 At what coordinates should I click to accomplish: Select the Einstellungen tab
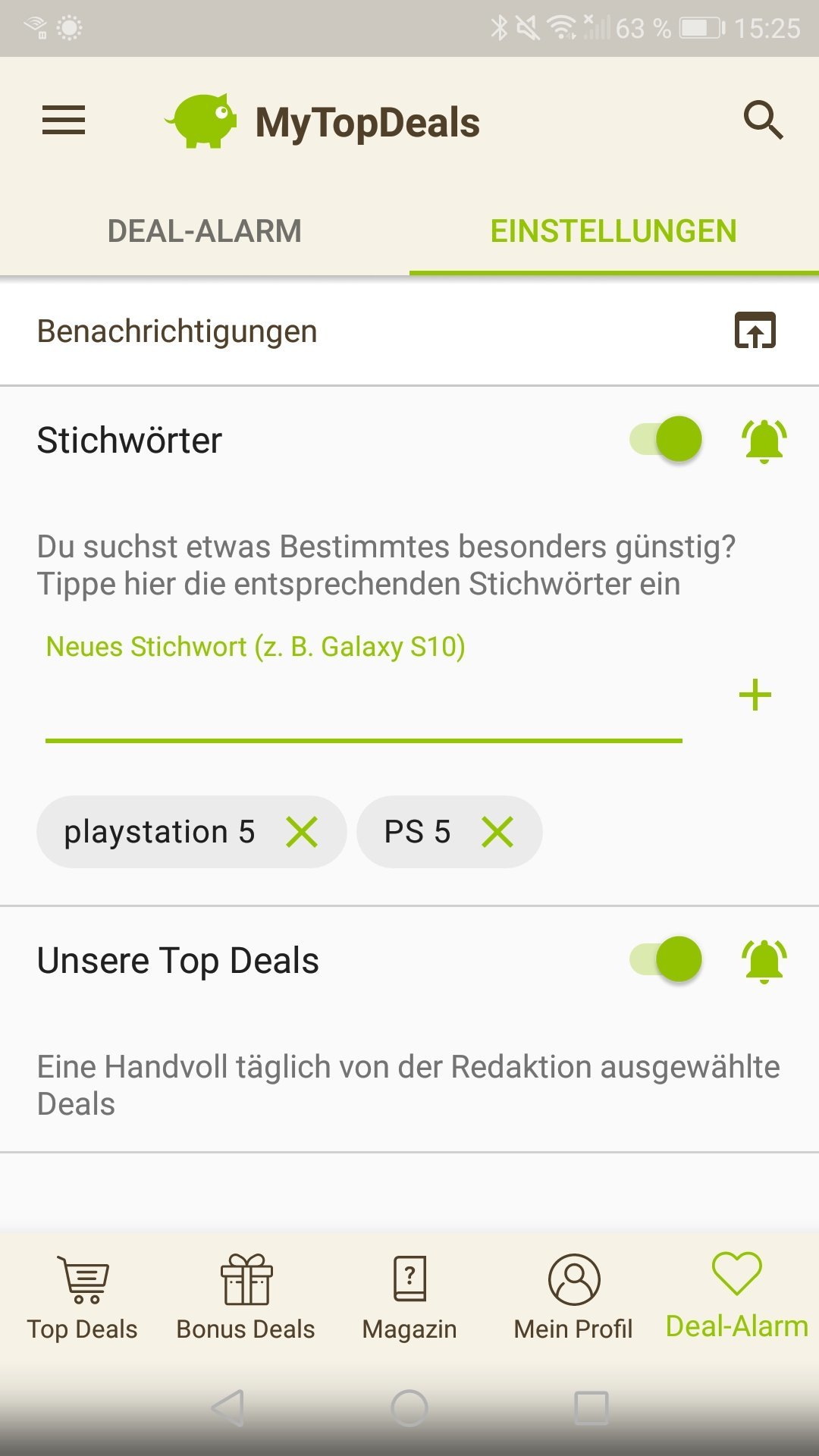pos(613,231)
